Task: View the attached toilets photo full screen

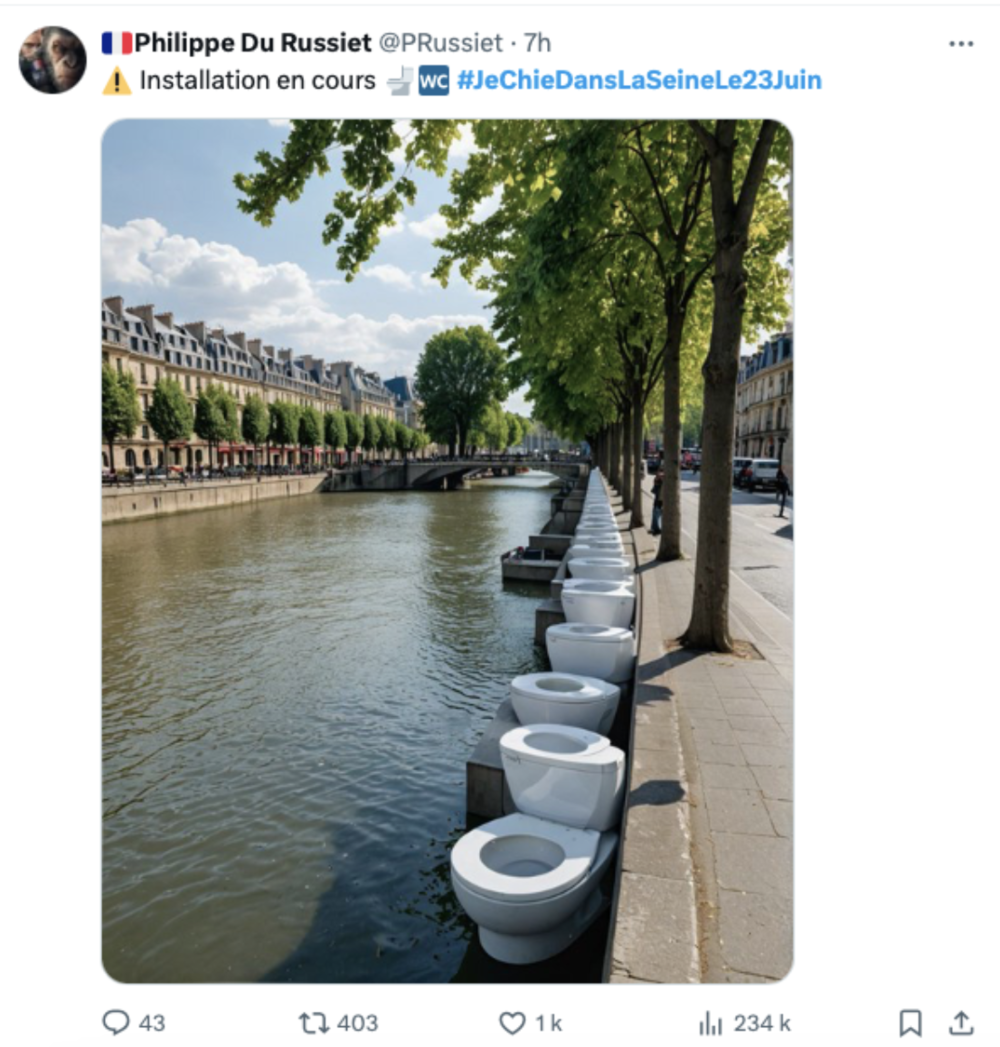Action: pyautogui.click(x=447, y=550)
